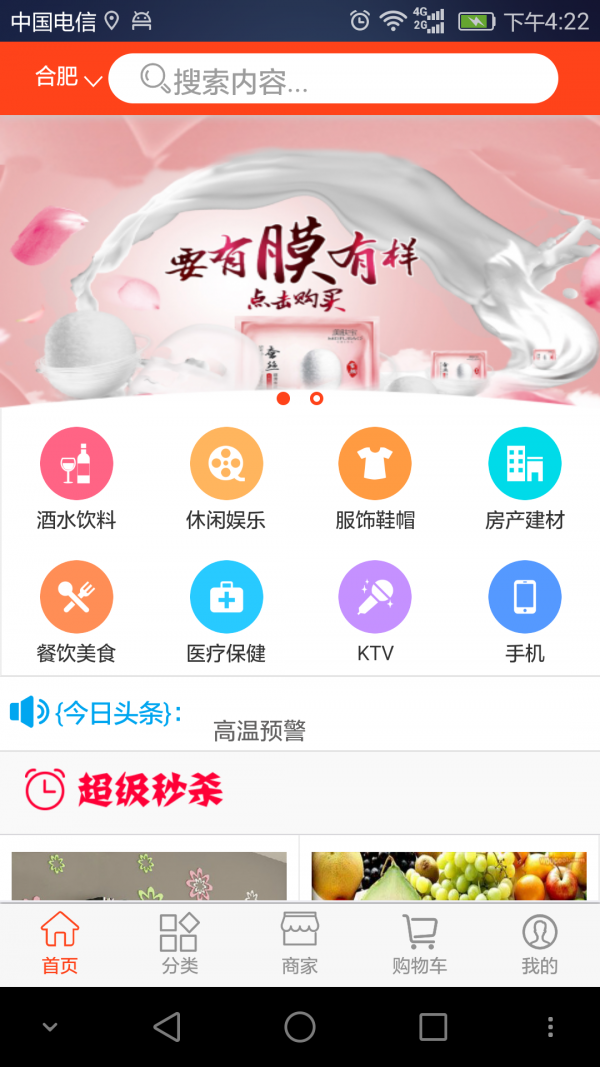Open the 合肥 city dropdown

69,78
